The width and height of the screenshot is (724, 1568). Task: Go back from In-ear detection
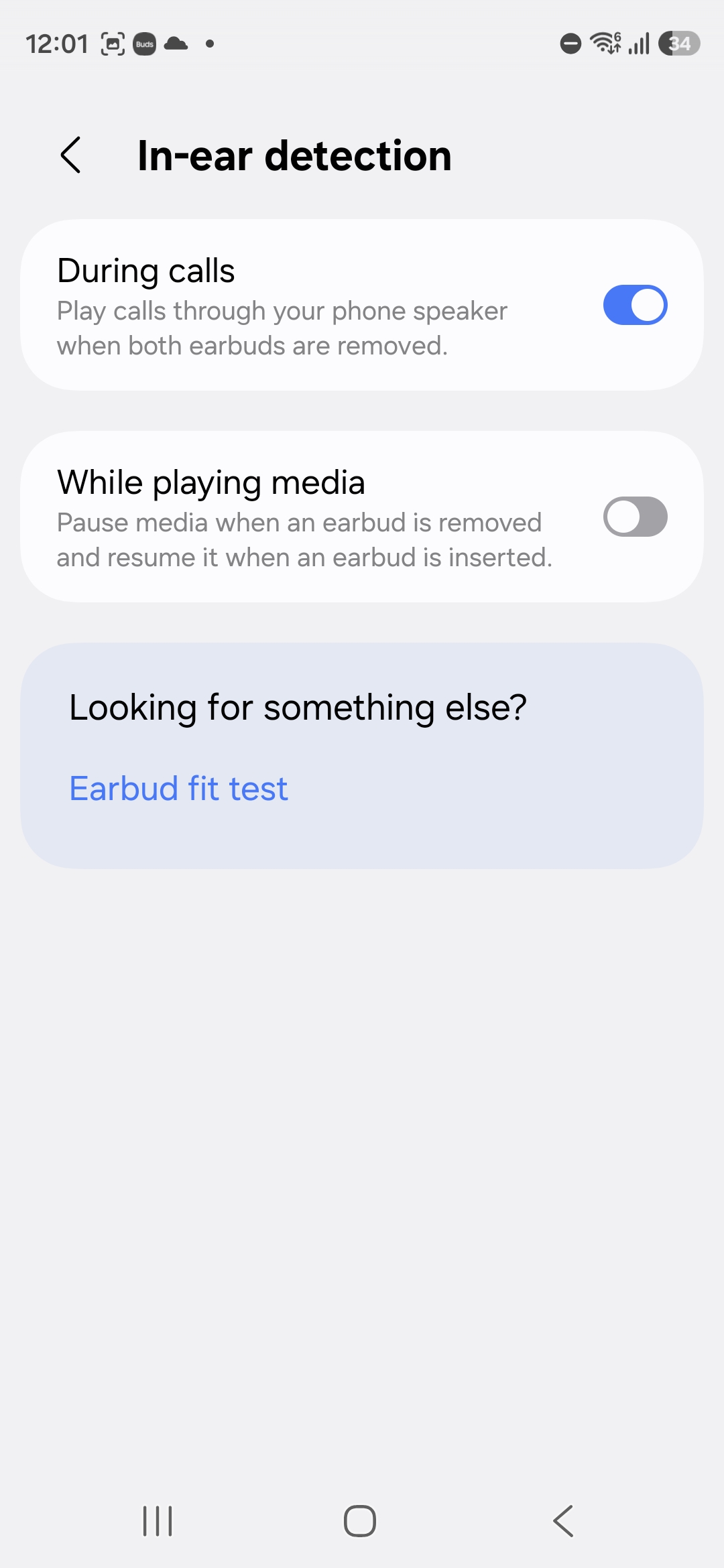click(71, 155)
